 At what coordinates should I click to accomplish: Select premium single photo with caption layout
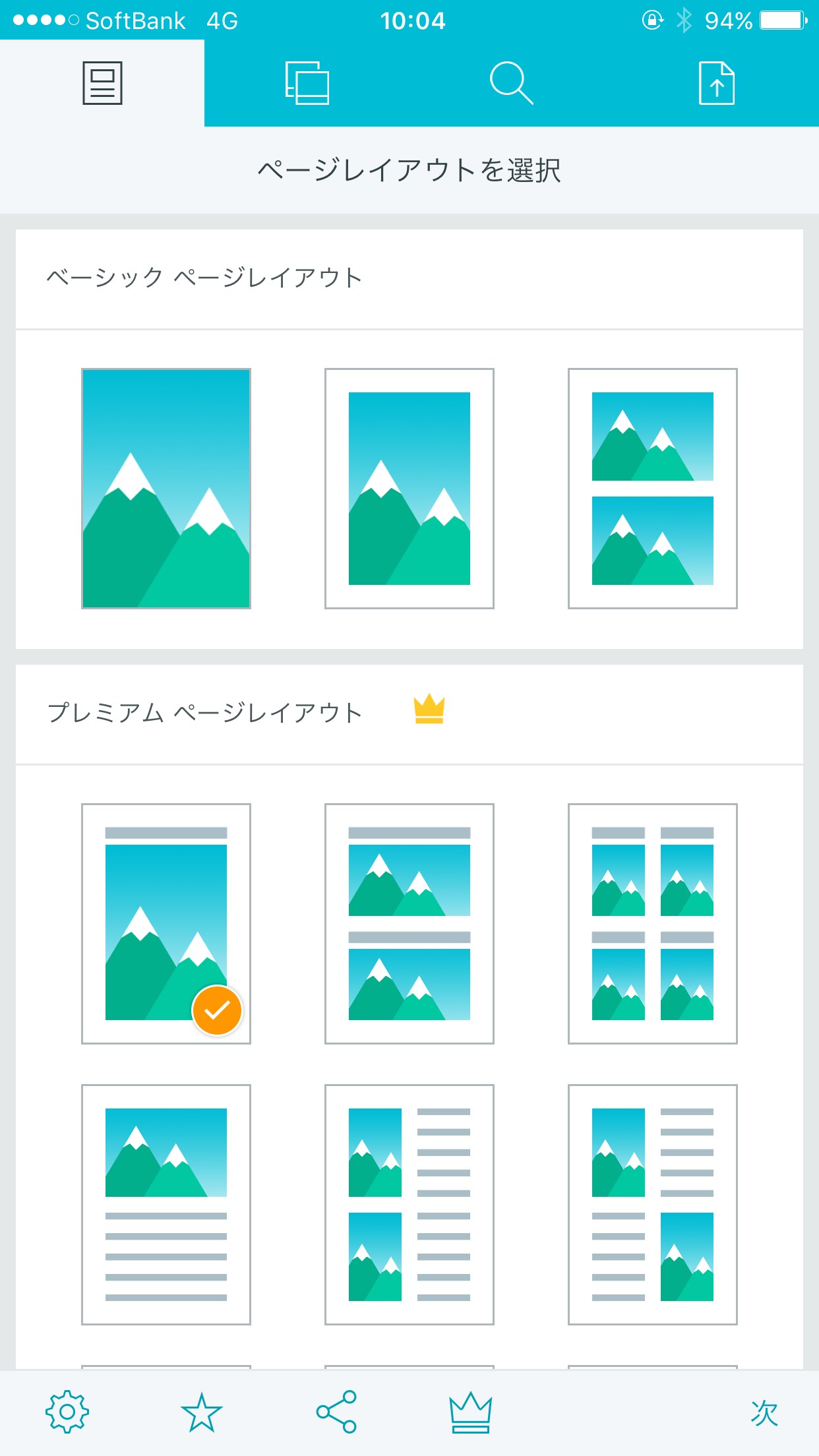pos(166,923)
